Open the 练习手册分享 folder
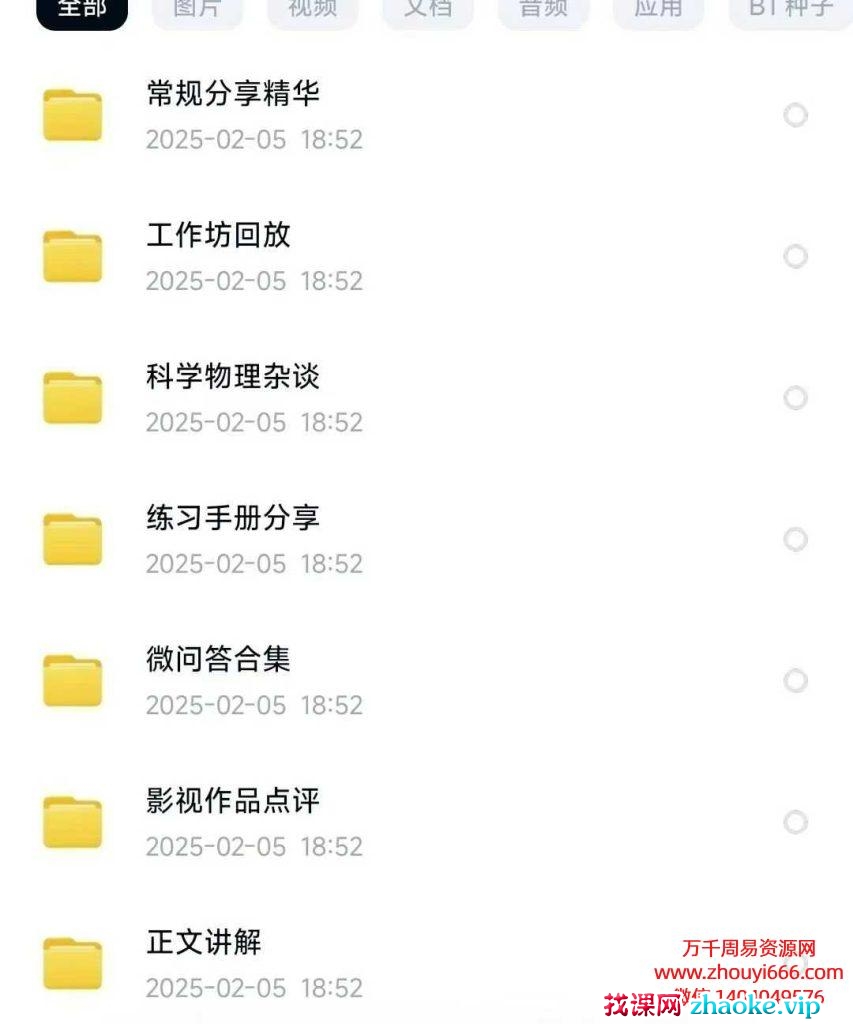853x1024 pixels. 232,518
